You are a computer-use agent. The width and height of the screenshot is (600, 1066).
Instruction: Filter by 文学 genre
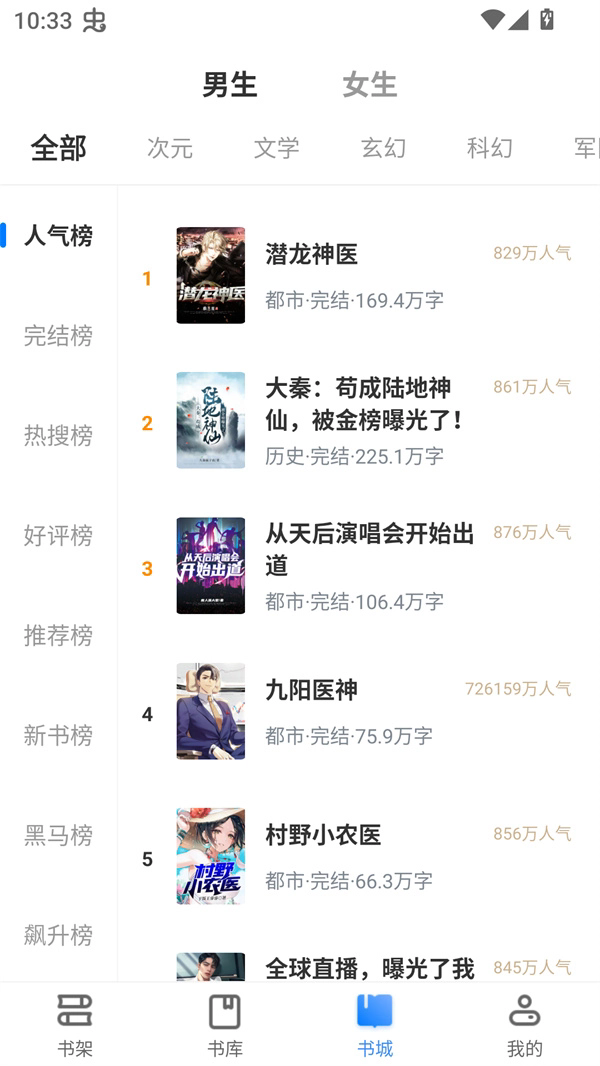[277, 148]
